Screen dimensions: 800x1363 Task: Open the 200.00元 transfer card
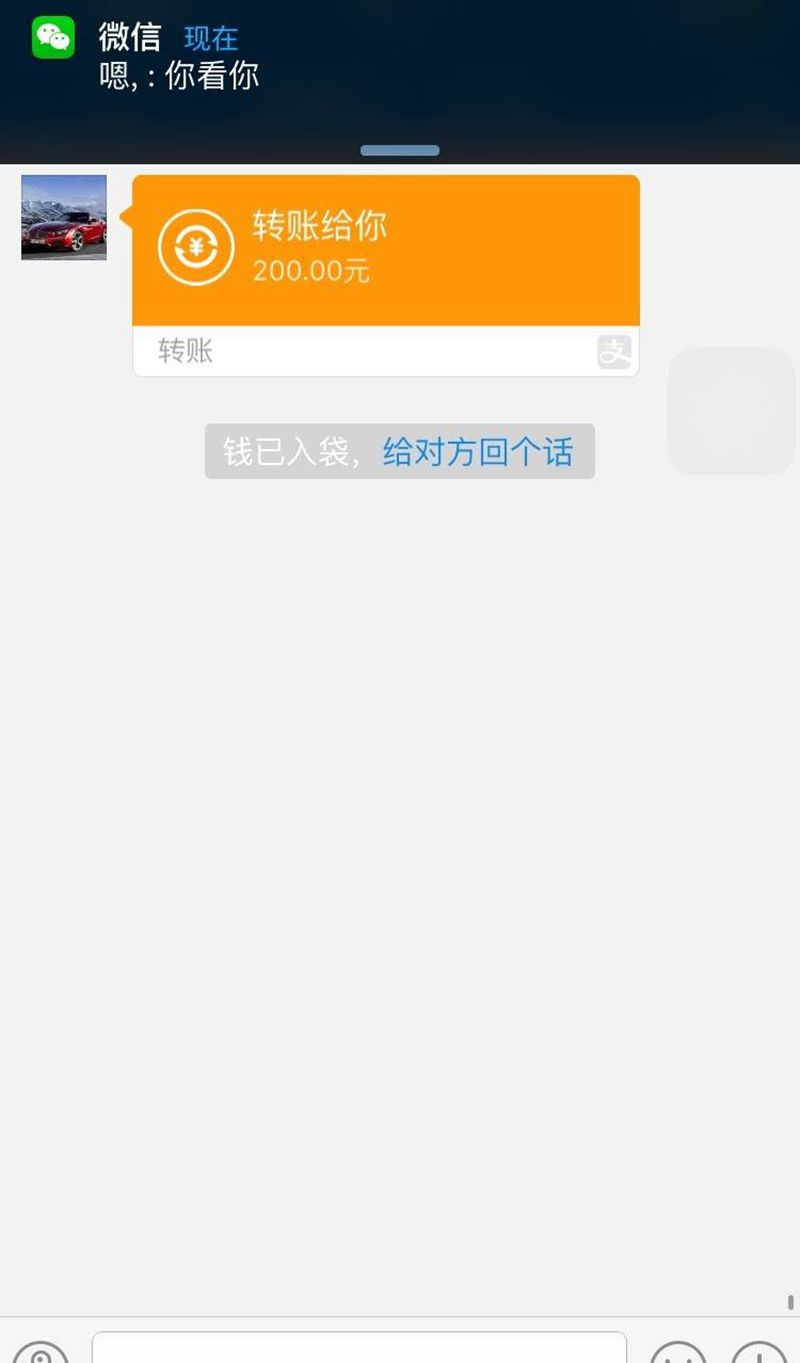[x=385, y=250]
